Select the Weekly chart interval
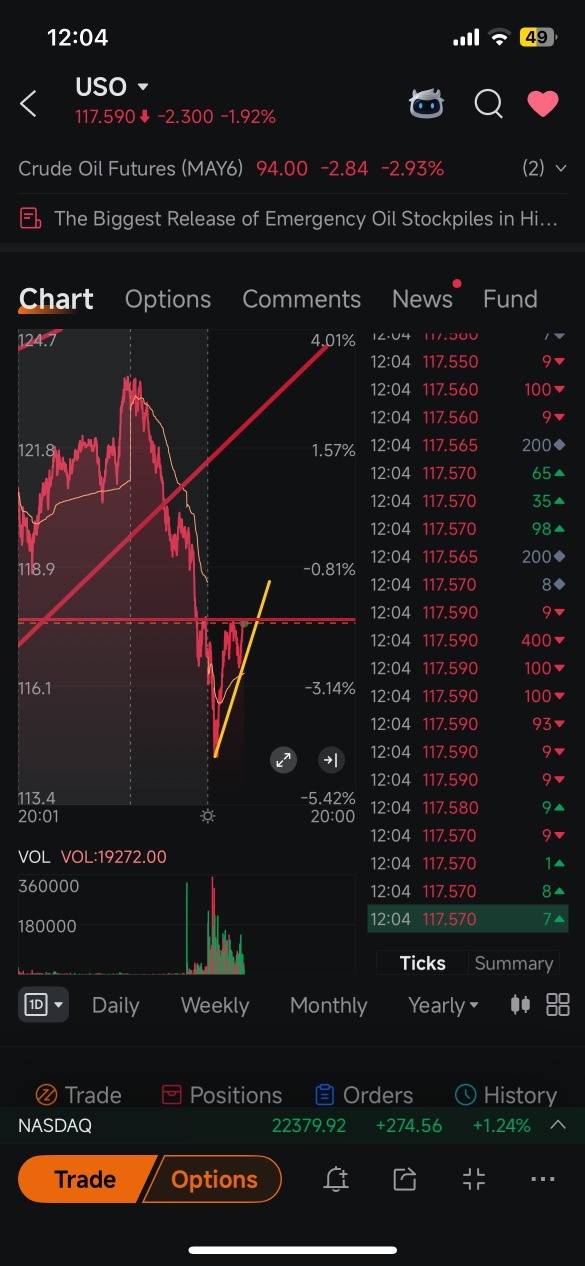This screenshot has width=585, height=1266. point(215,1005)
